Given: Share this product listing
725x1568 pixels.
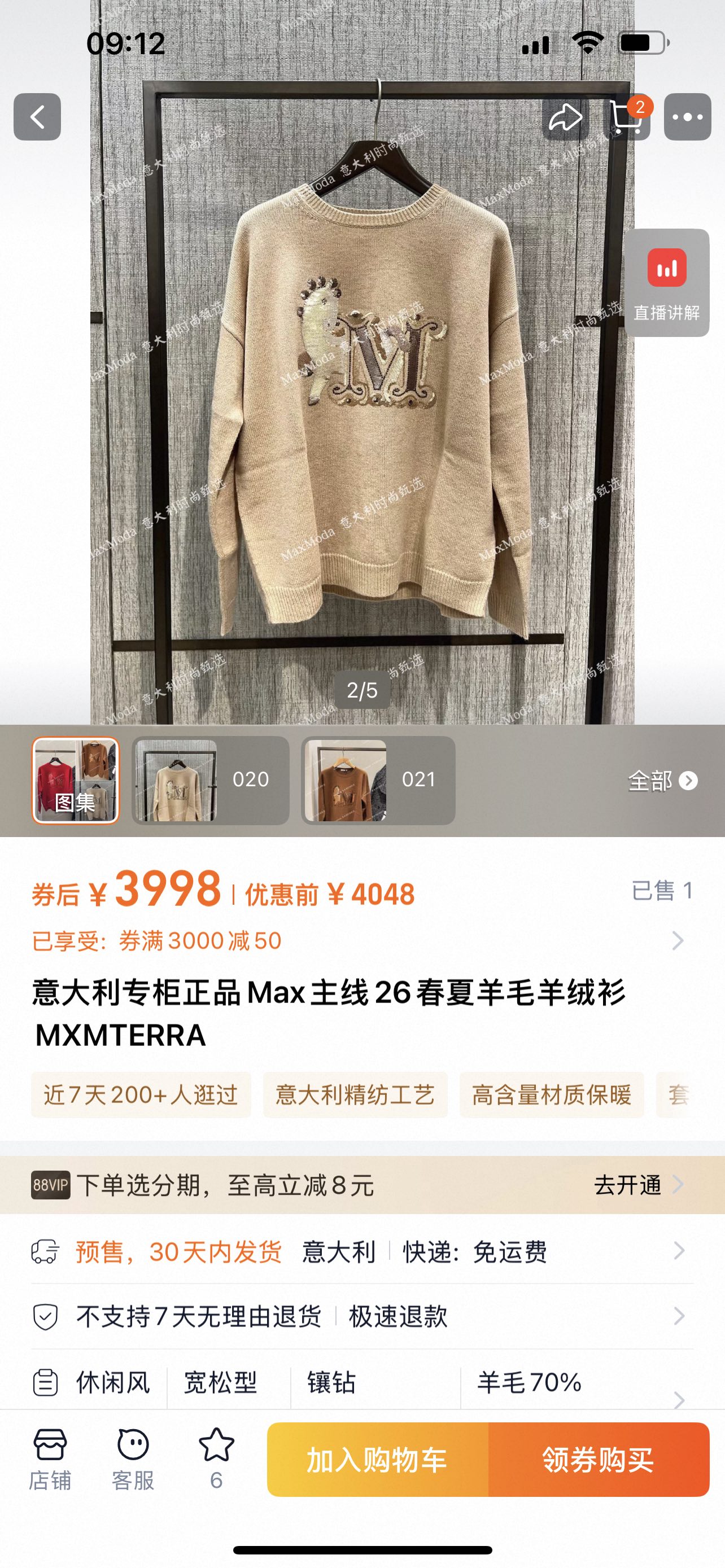Looking at the screenshot, I should [x=566, y=117].
